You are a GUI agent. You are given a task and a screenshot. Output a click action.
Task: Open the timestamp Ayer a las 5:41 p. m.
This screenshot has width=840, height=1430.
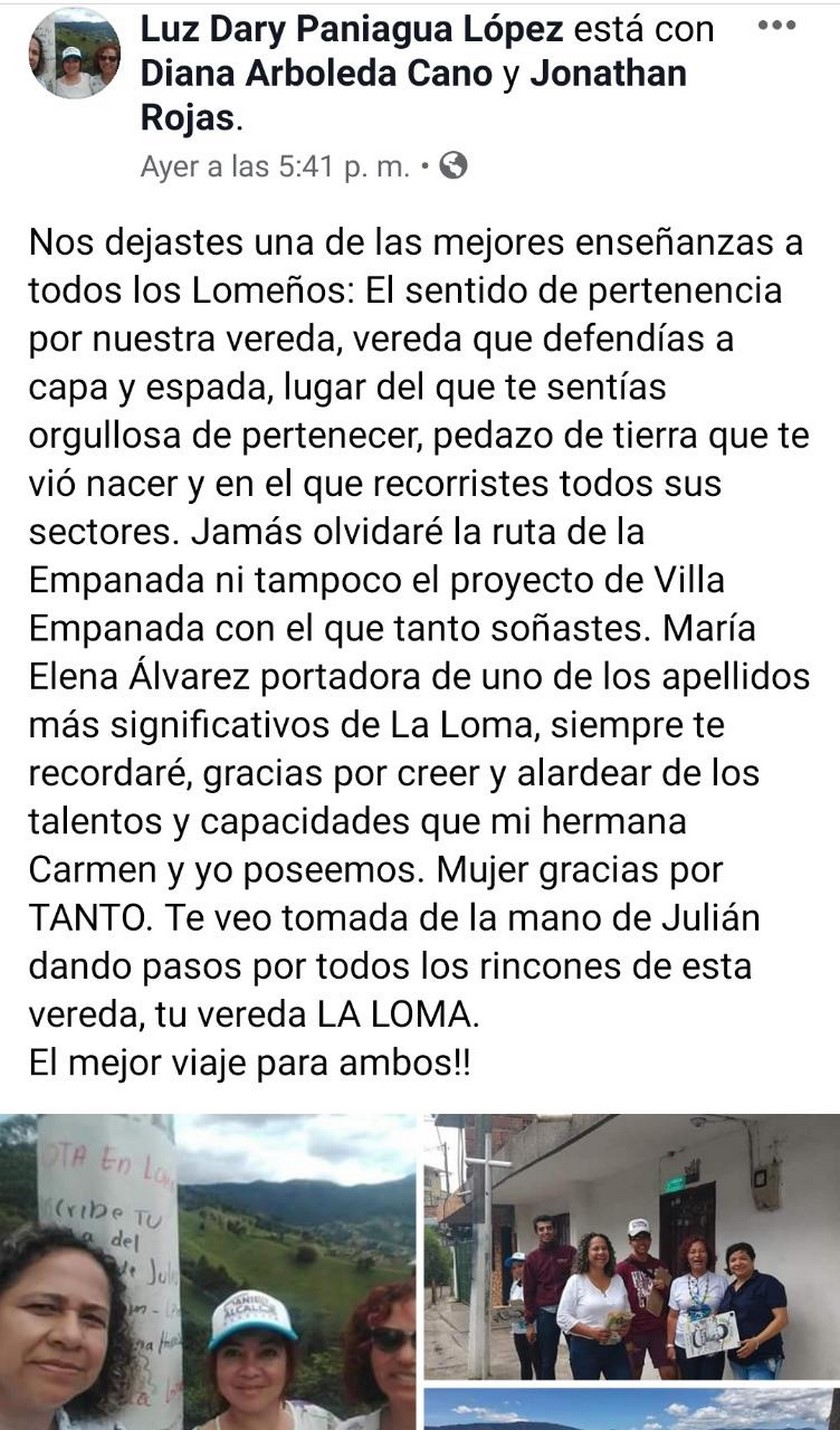275,166
